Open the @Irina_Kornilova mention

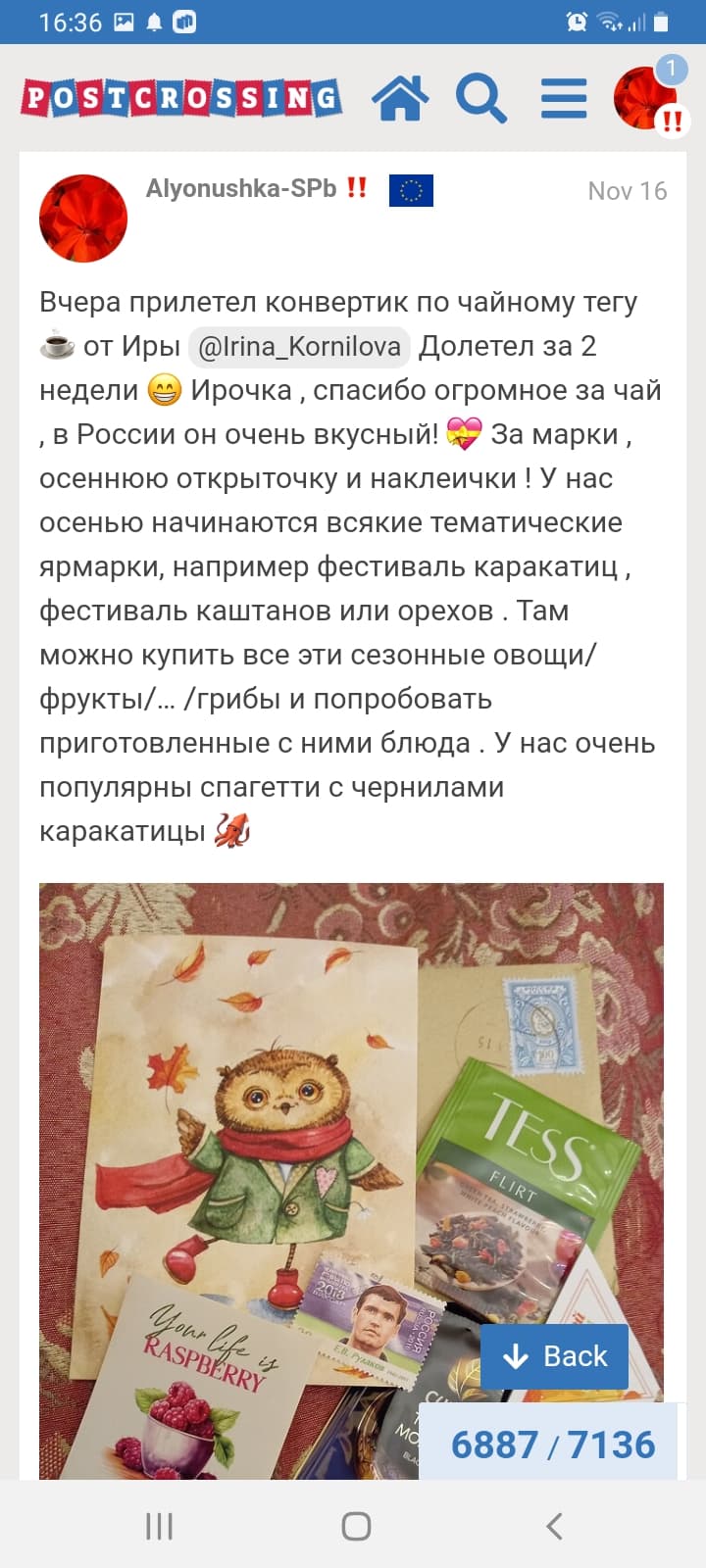[x=299, y=347]
